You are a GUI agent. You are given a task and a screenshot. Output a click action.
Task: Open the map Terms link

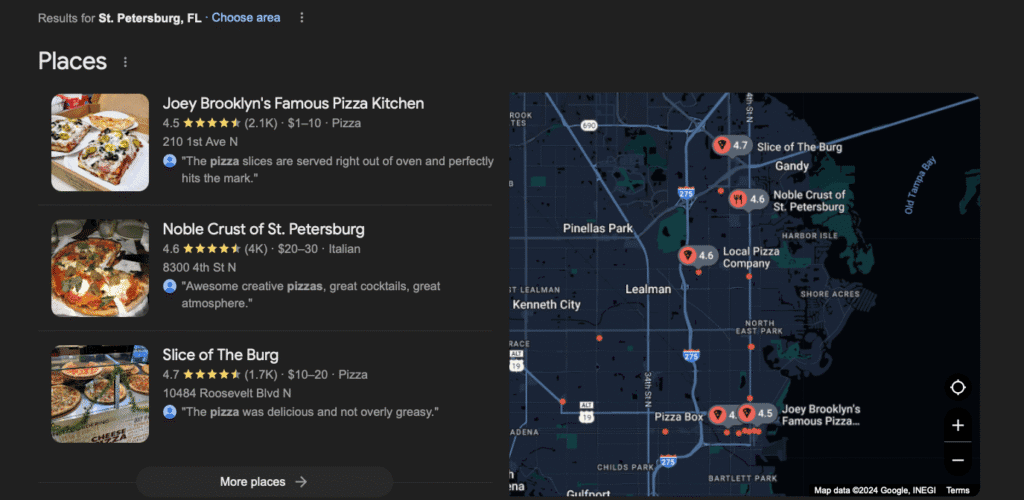[957, 490]
